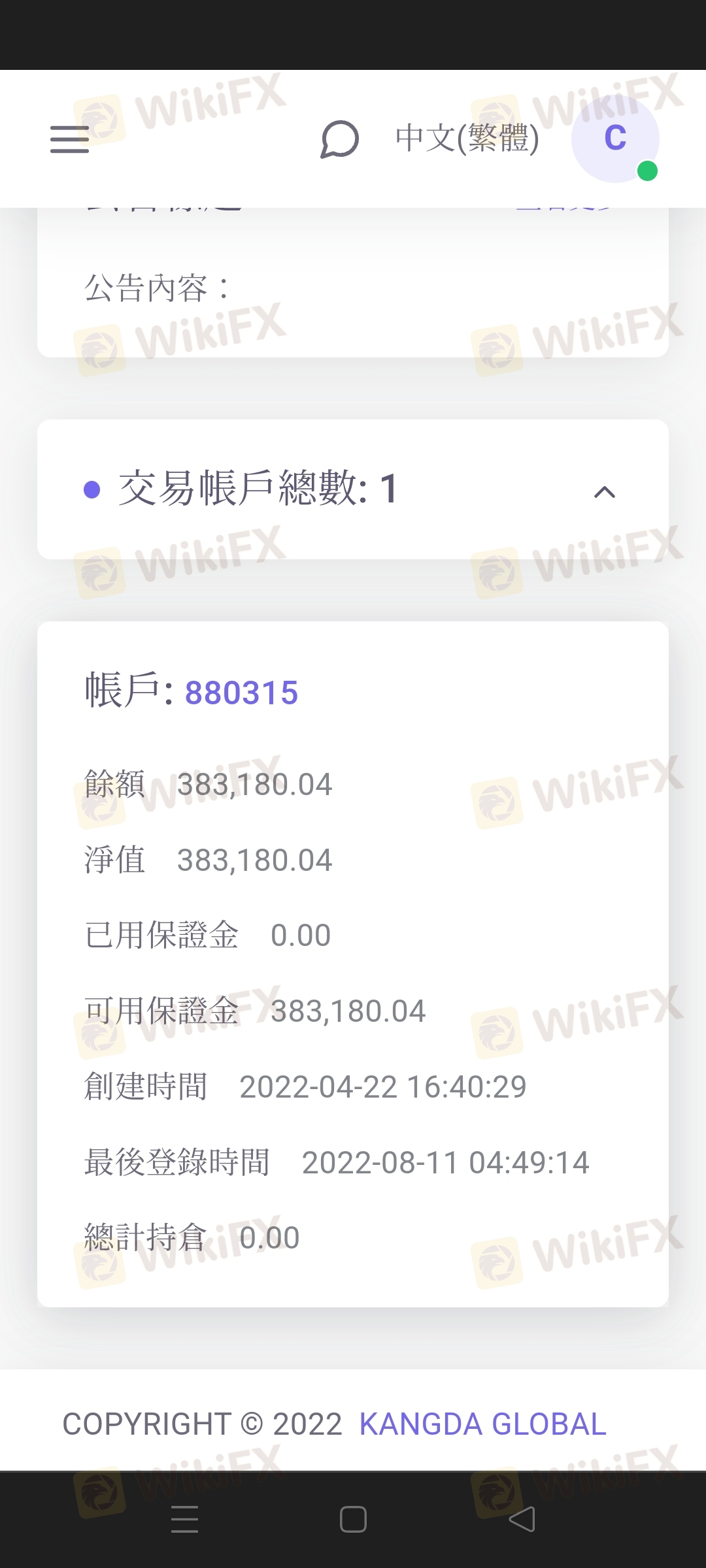The image size is (706, 1568).
Task: Collapse the 交易帳戶總數 section
Action: pos(604,492)
